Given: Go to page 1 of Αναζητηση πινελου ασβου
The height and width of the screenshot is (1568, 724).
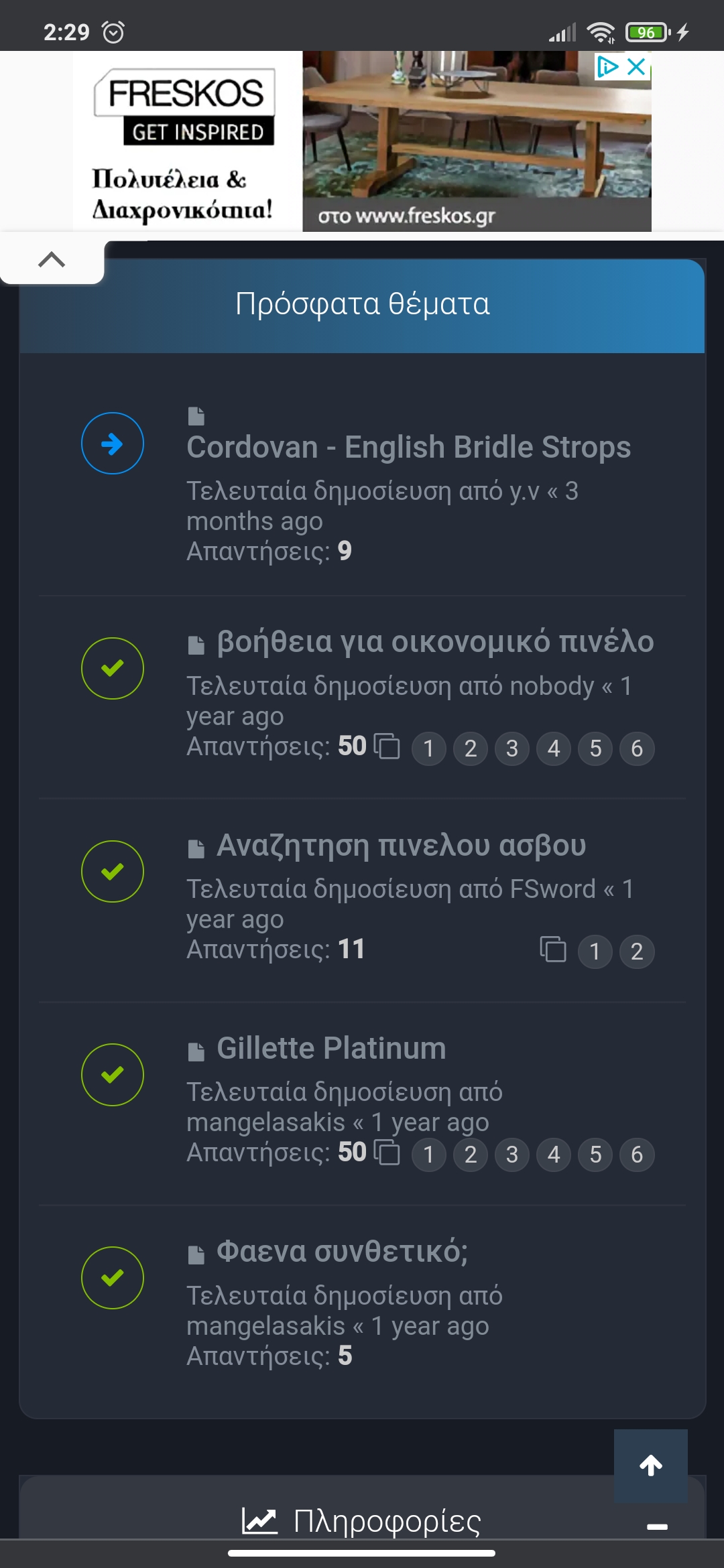Looking at the screenshot, I should [595, 952].
